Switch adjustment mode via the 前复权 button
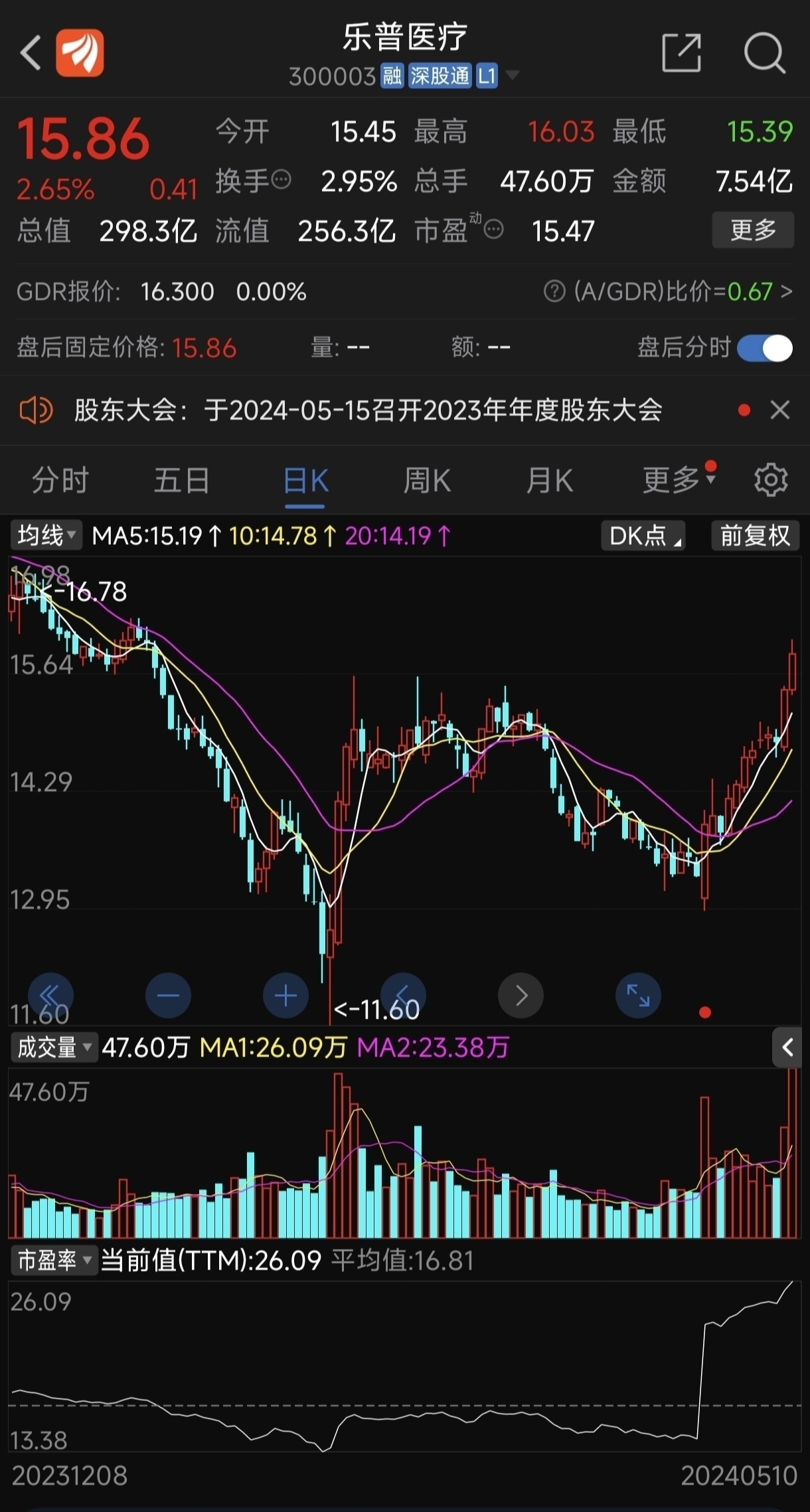810x1512 pixels. [754, 535]
